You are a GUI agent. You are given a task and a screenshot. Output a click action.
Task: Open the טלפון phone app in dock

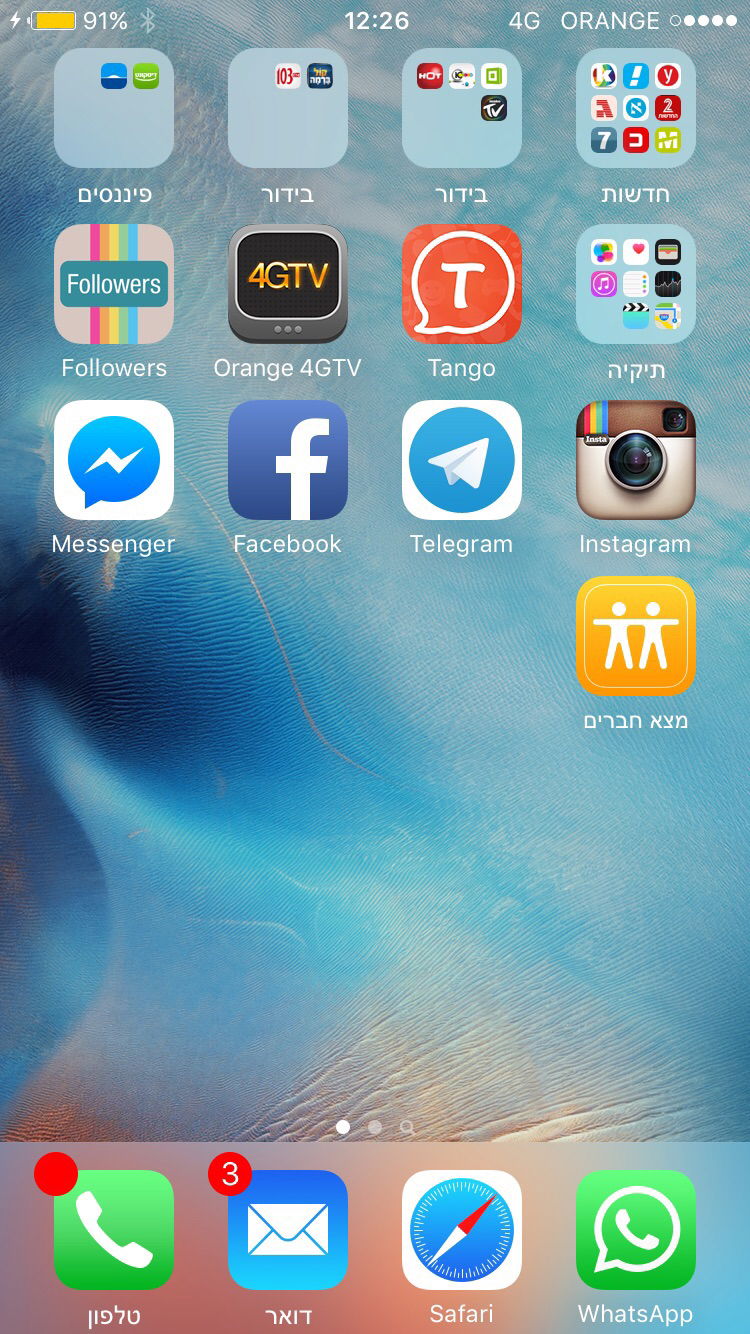coord(114,1230)
